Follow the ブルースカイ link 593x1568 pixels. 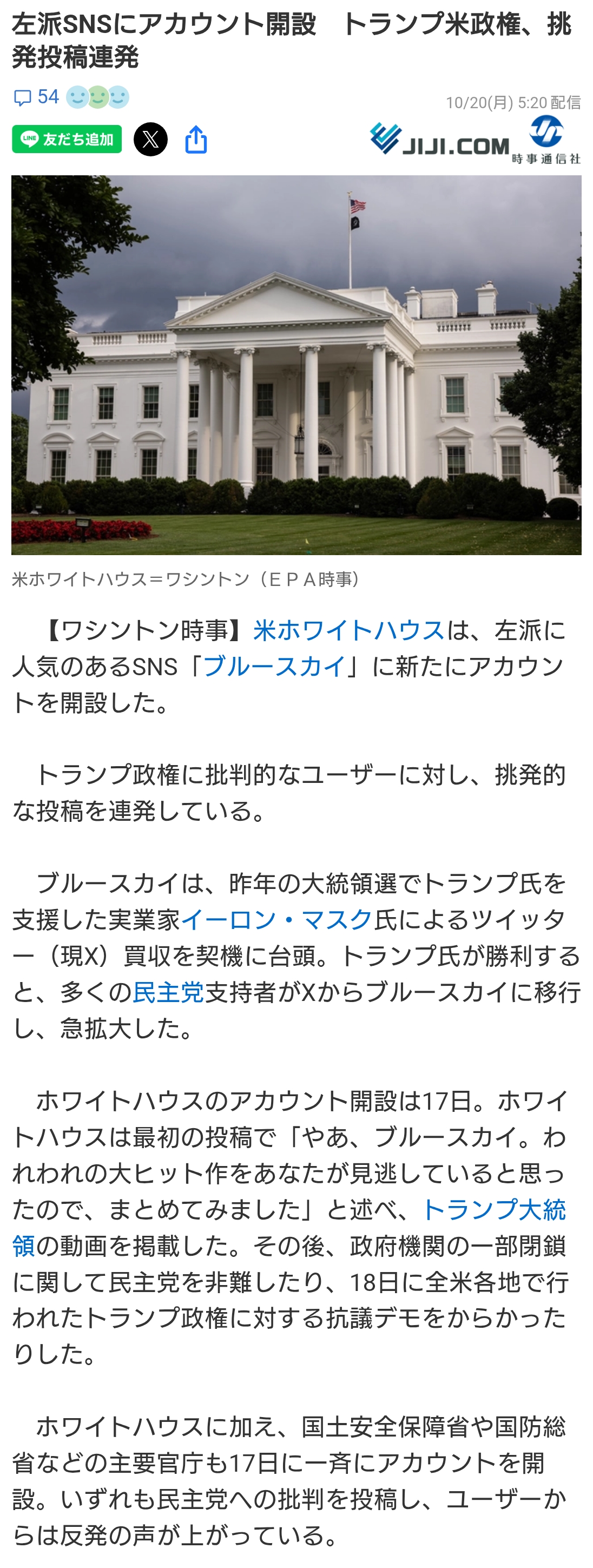(274, 666)
